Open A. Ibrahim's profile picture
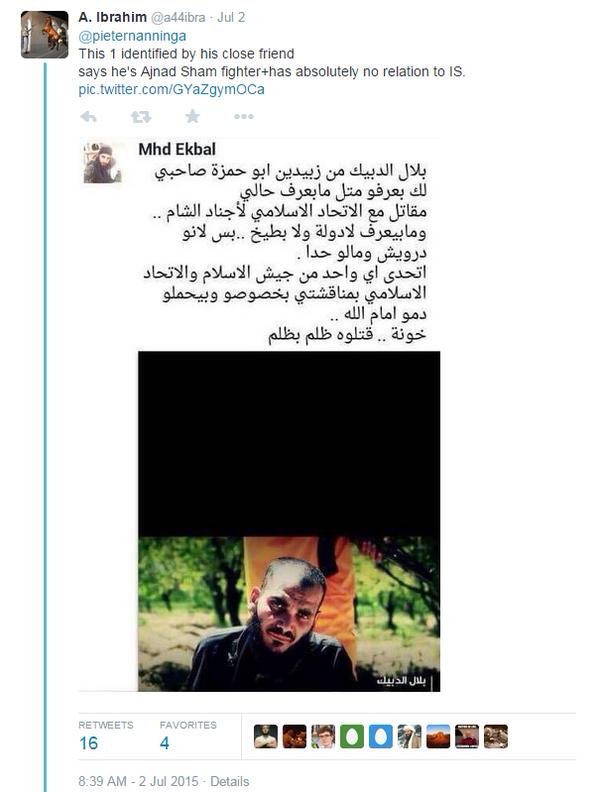 click(x=45, y=35)
